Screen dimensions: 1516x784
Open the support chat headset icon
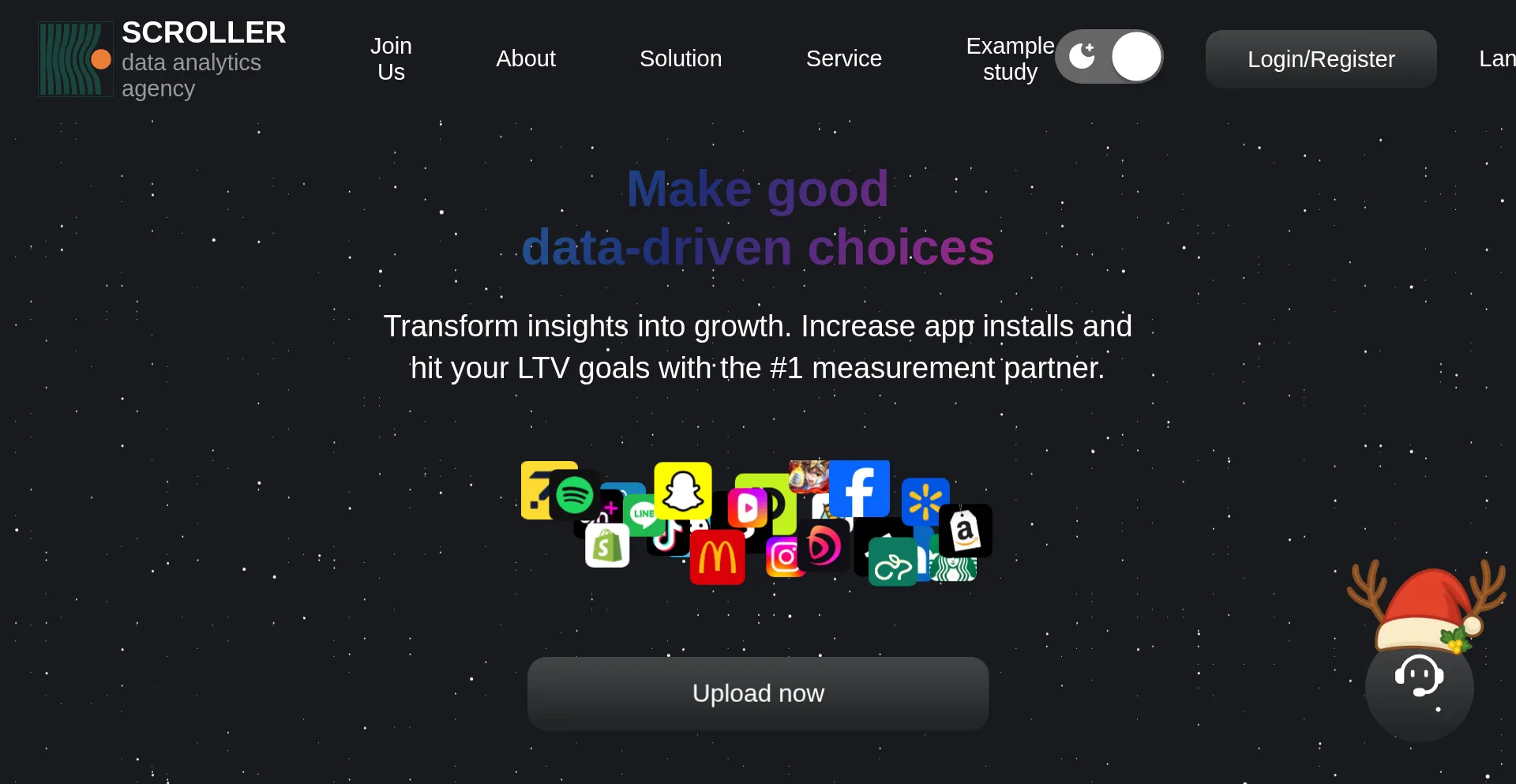1419,678
